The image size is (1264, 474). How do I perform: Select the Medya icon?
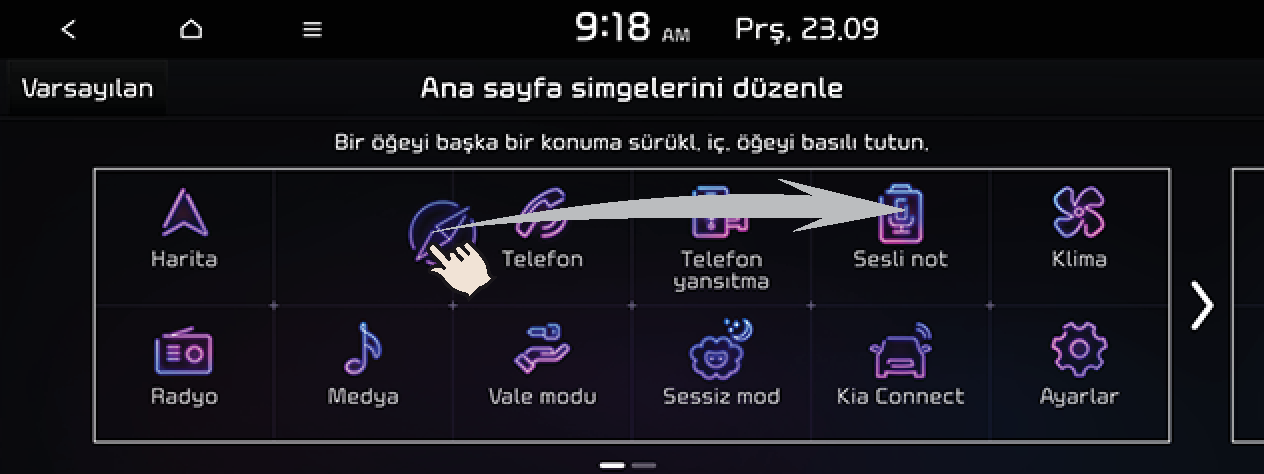(x=363, y=367)
